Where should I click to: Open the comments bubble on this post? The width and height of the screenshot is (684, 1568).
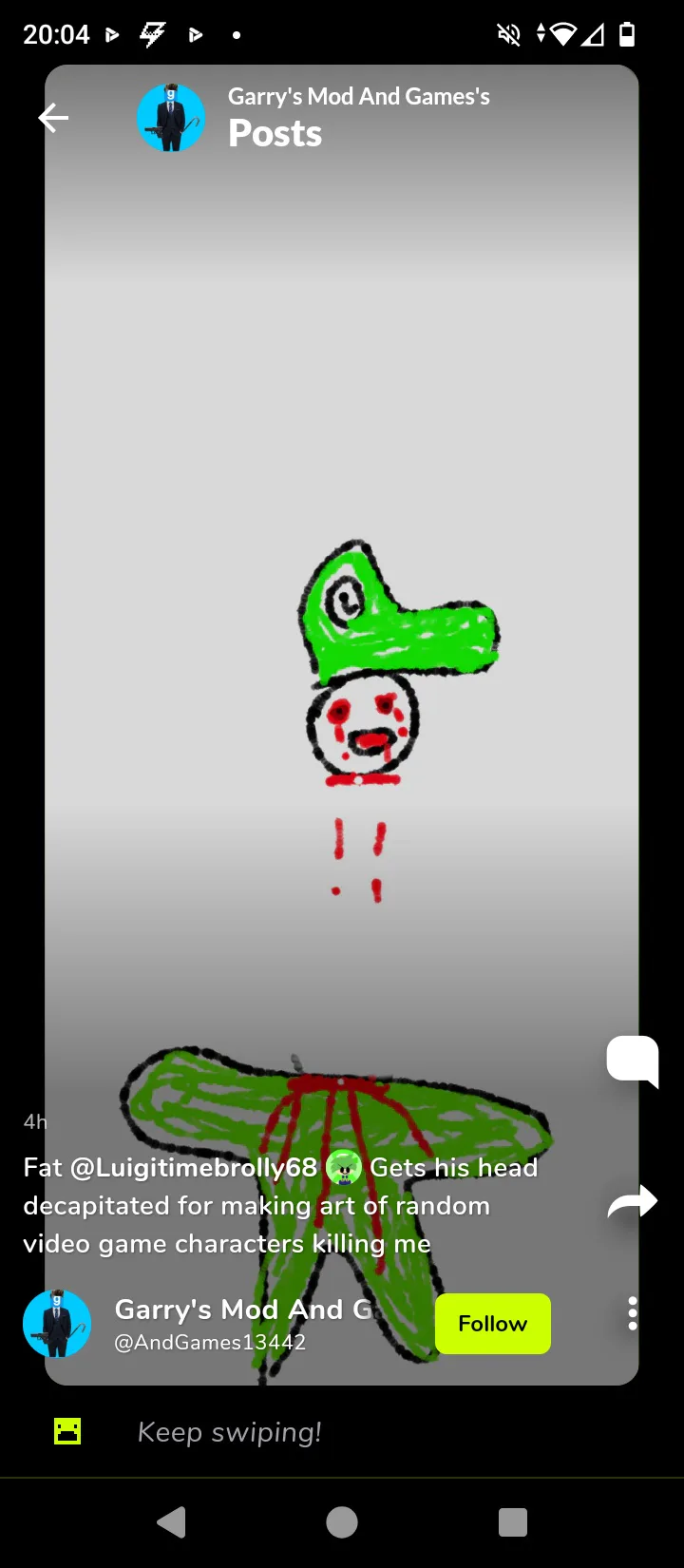coord(633,1061)
